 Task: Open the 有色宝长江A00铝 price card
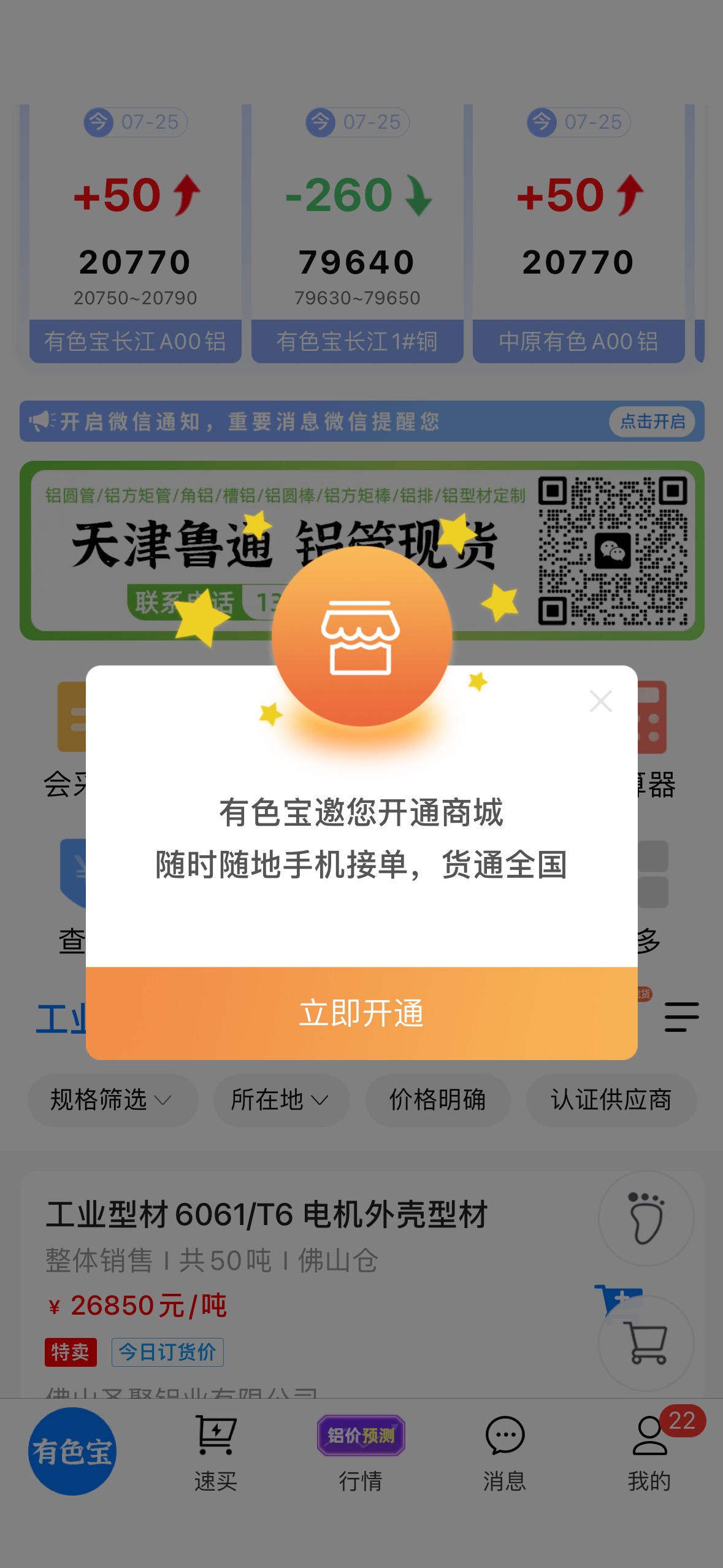[x=135, y=234]
